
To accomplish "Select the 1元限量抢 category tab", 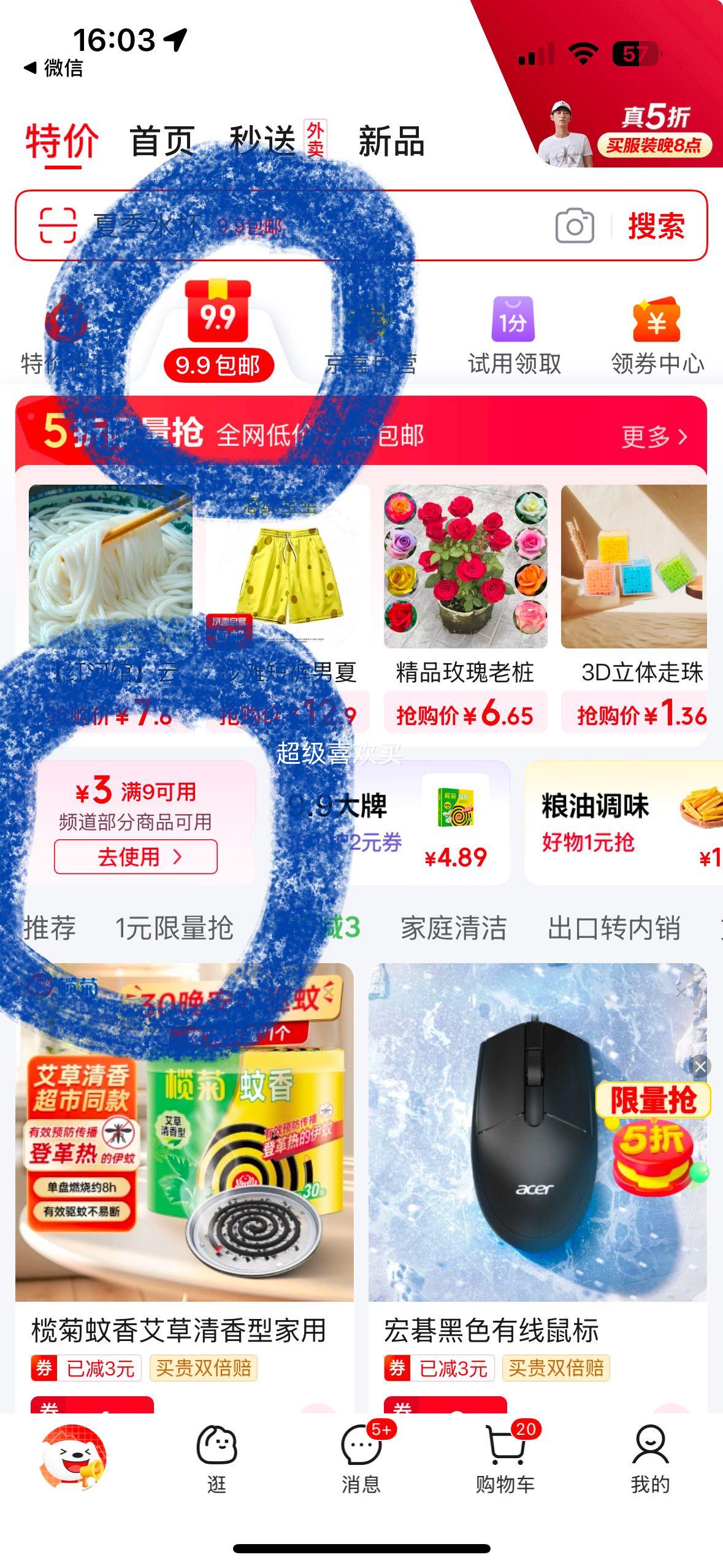I will click(174, 928).
